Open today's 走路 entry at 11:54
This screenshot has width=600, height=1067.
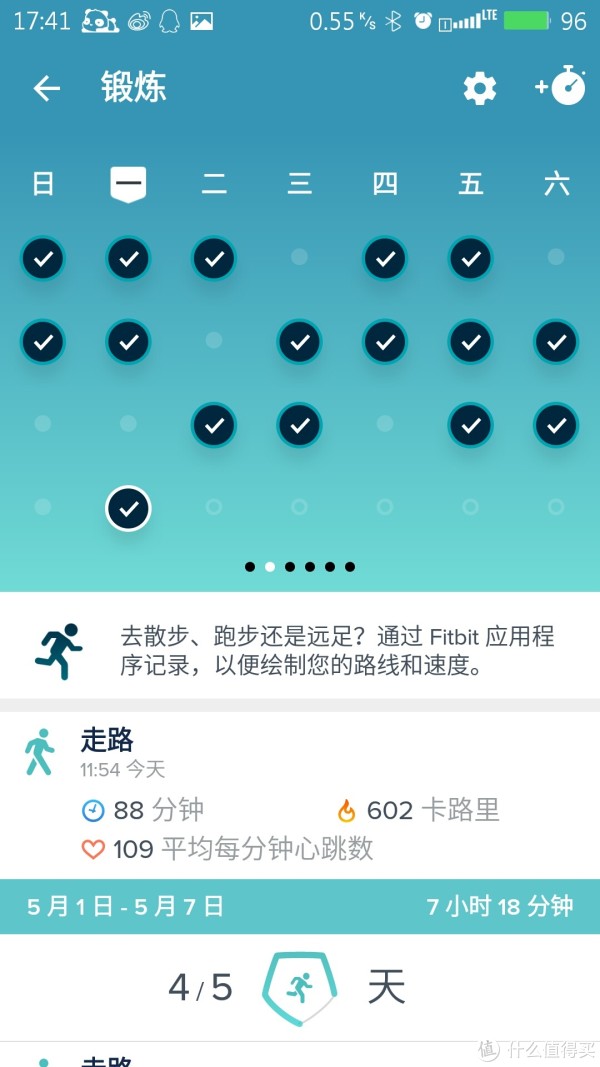pos(300,795)
